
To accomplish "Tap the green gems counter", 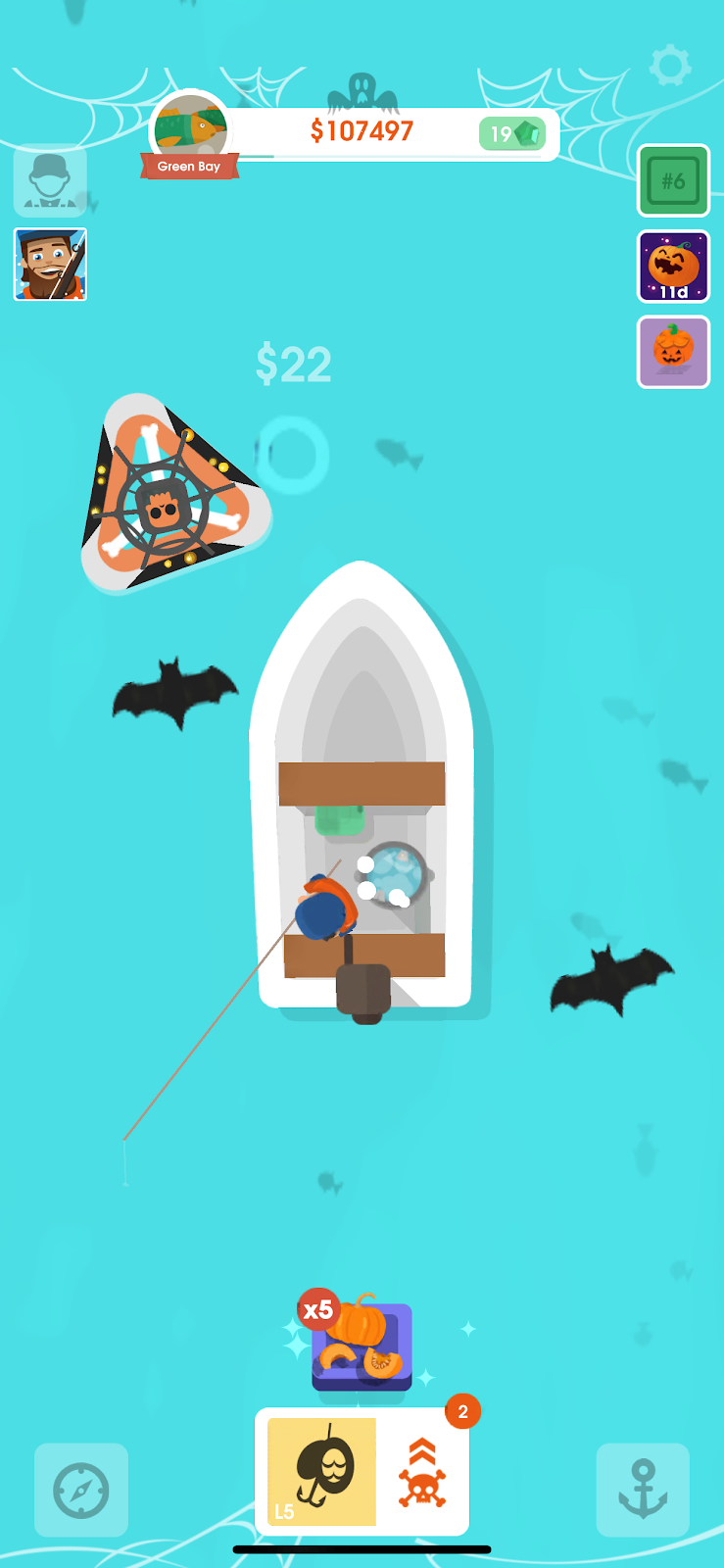I will click(x=511, y=134).
